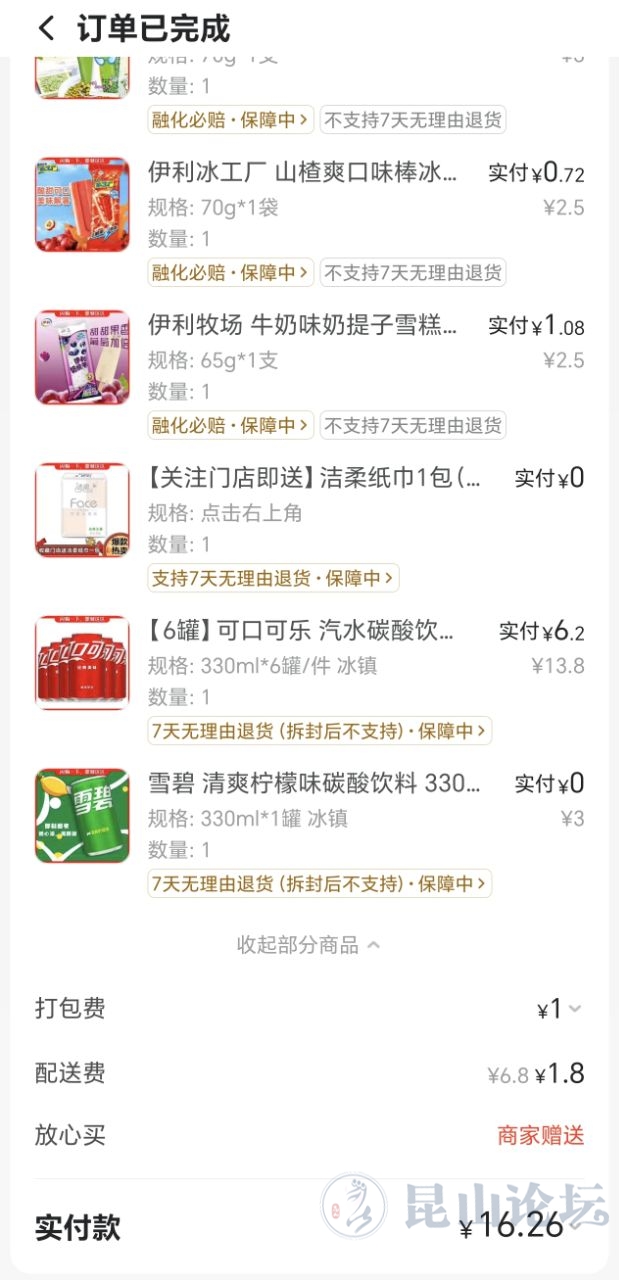619x1280 pixels.
Task: View 支持7天无理由退货 guarantee for 洁柔纸巾
Action: click(x=273, y=578)
